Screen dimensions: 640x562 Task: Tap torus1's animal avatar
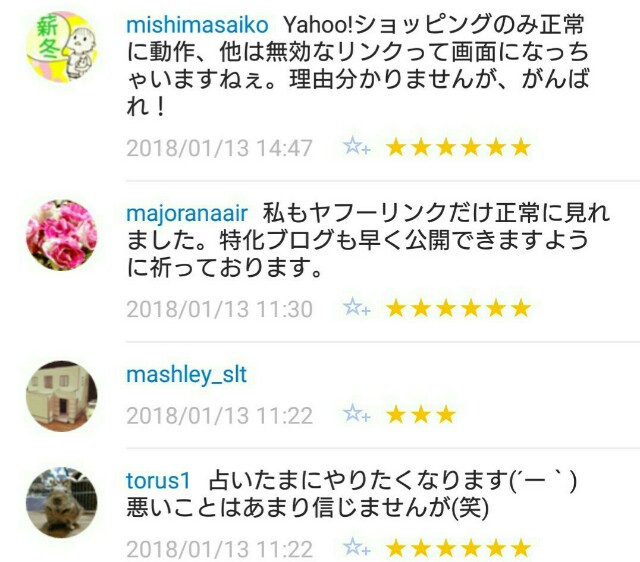point(62,502)
